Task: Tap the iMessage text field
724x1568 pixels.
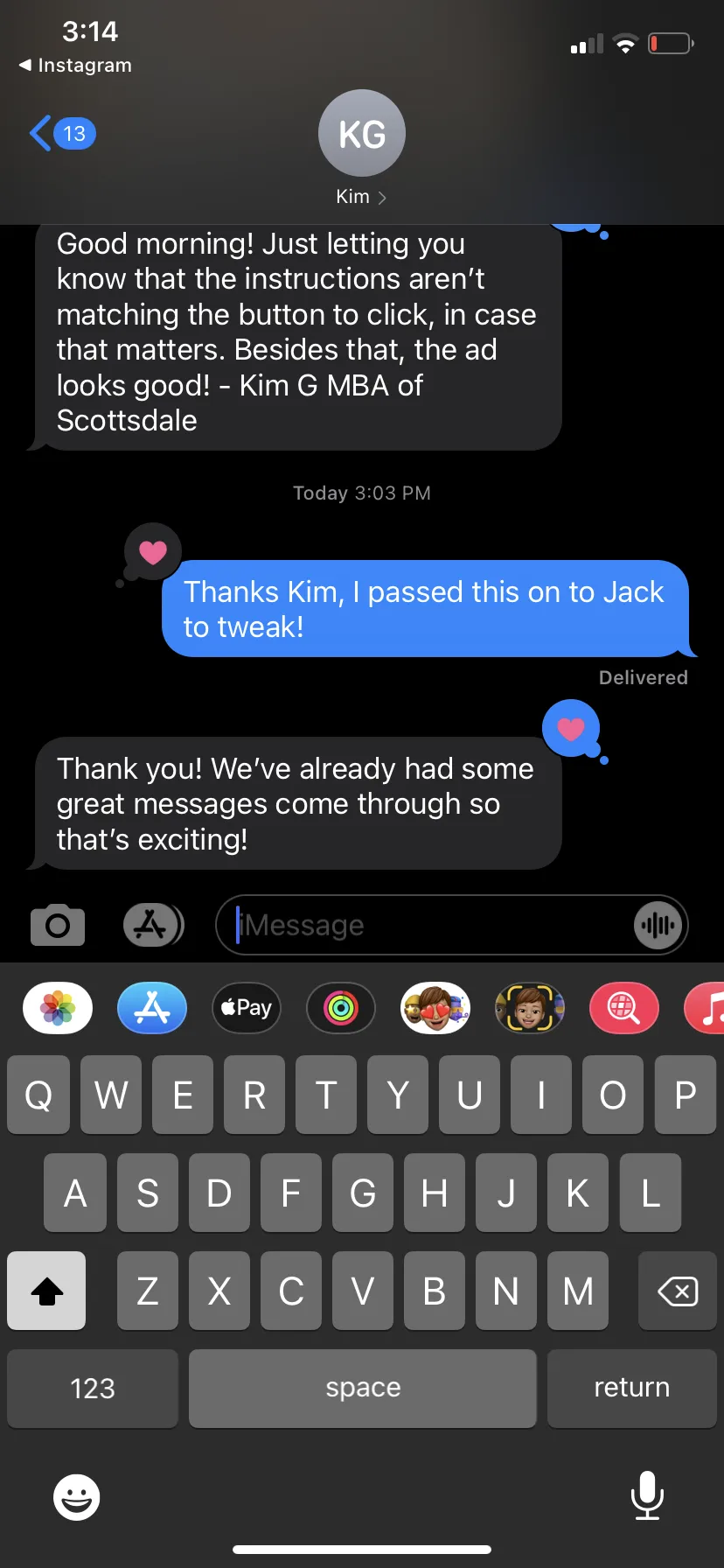Action: pos(428,925)
